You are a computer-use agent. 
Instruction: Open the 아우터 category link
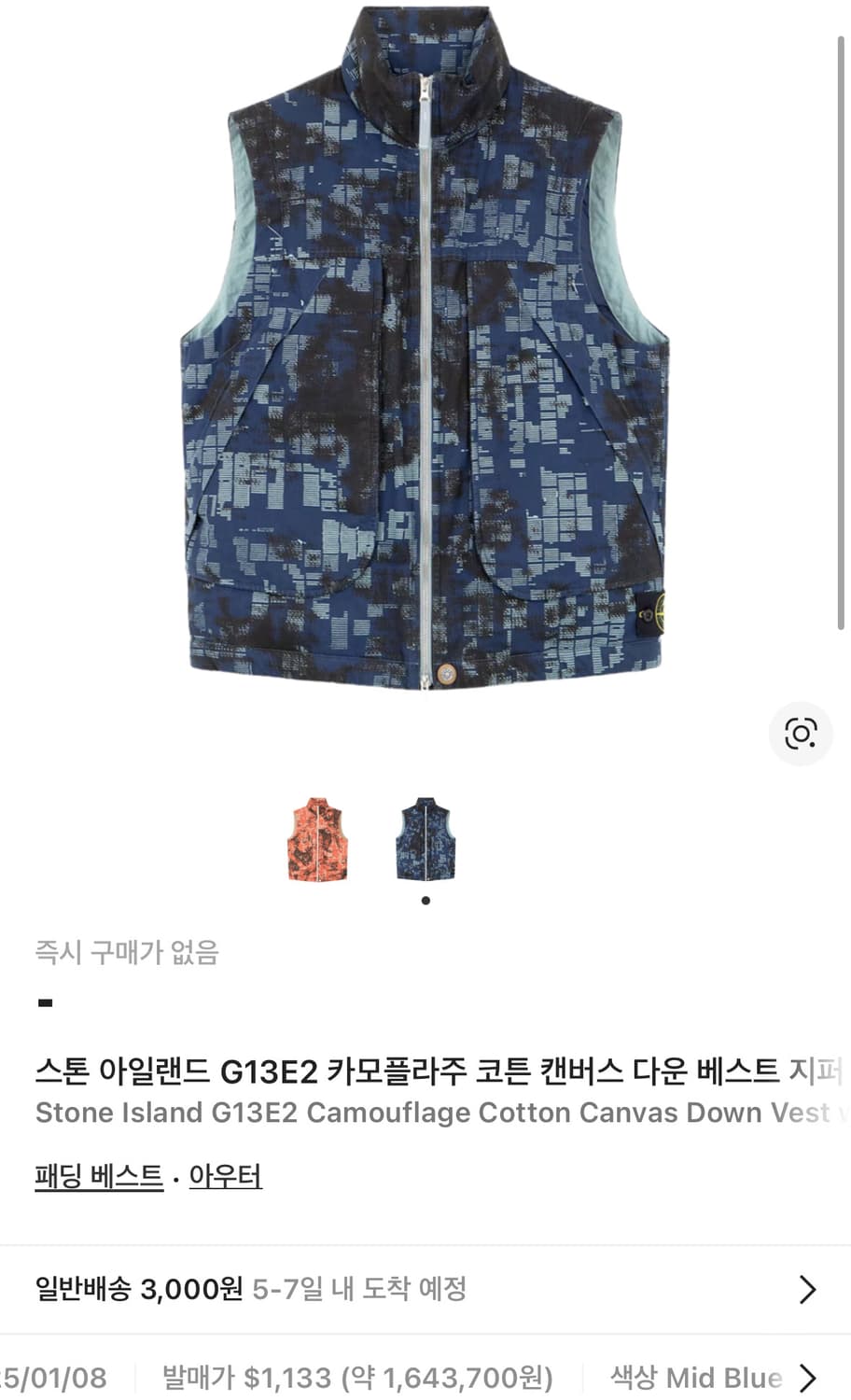(225, 1177)
